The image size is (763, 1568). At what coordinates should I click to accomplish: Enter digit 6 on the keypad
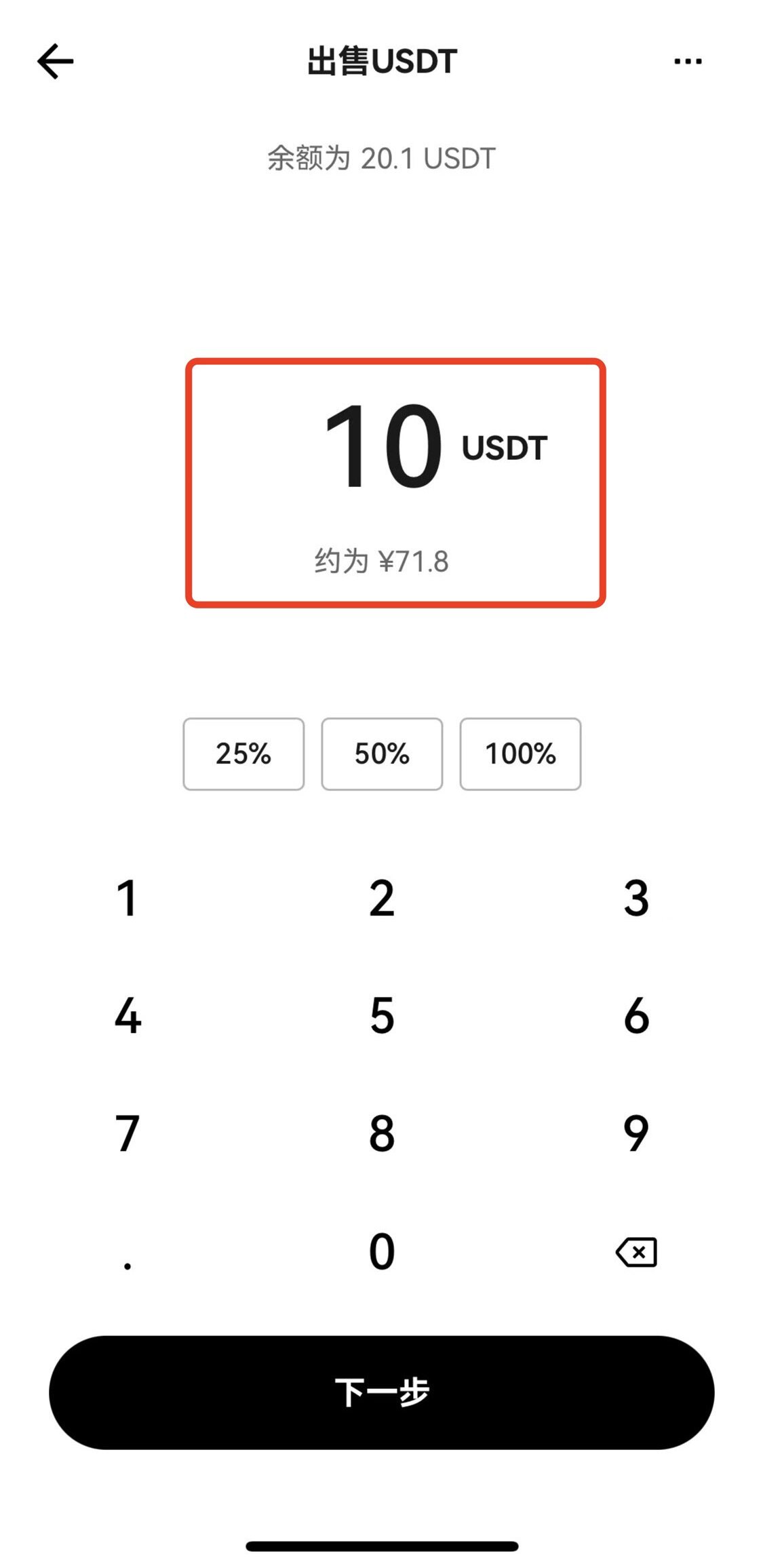click(636, 1016)
